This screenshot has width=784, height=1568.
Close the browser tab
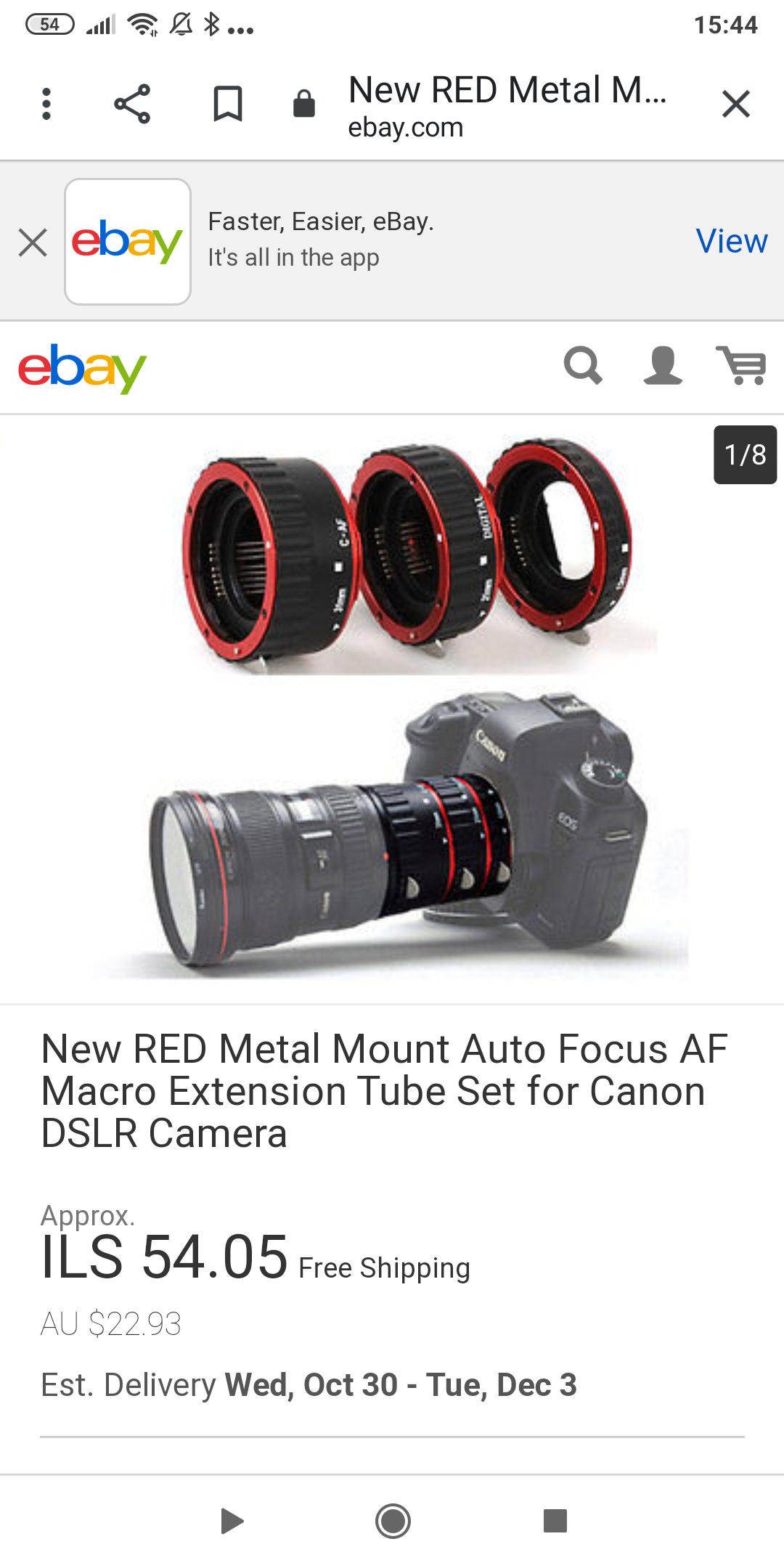coord(735,104)
